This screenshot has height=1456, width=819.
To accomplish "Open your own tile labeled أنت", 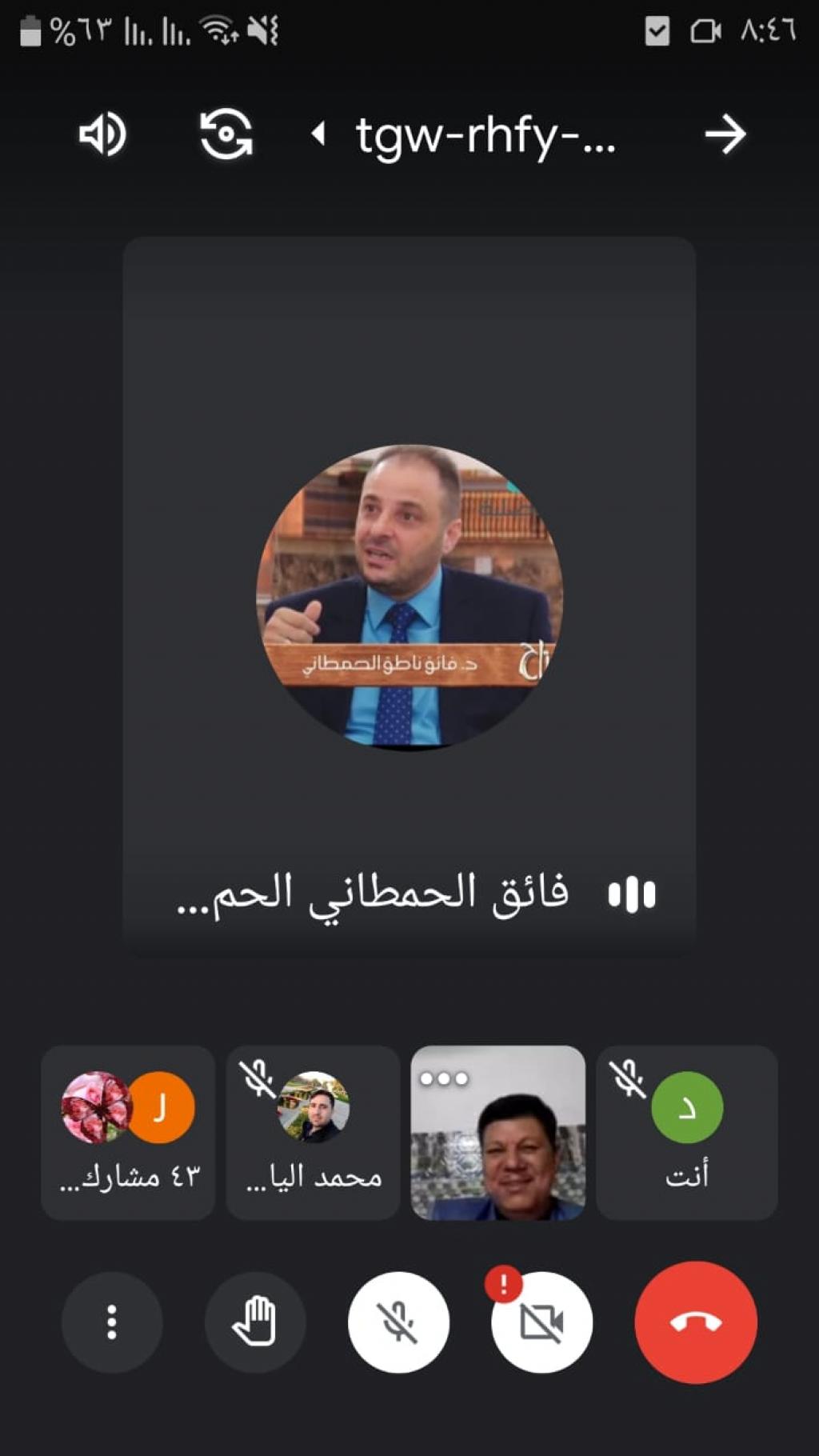I will (686, 1132).
